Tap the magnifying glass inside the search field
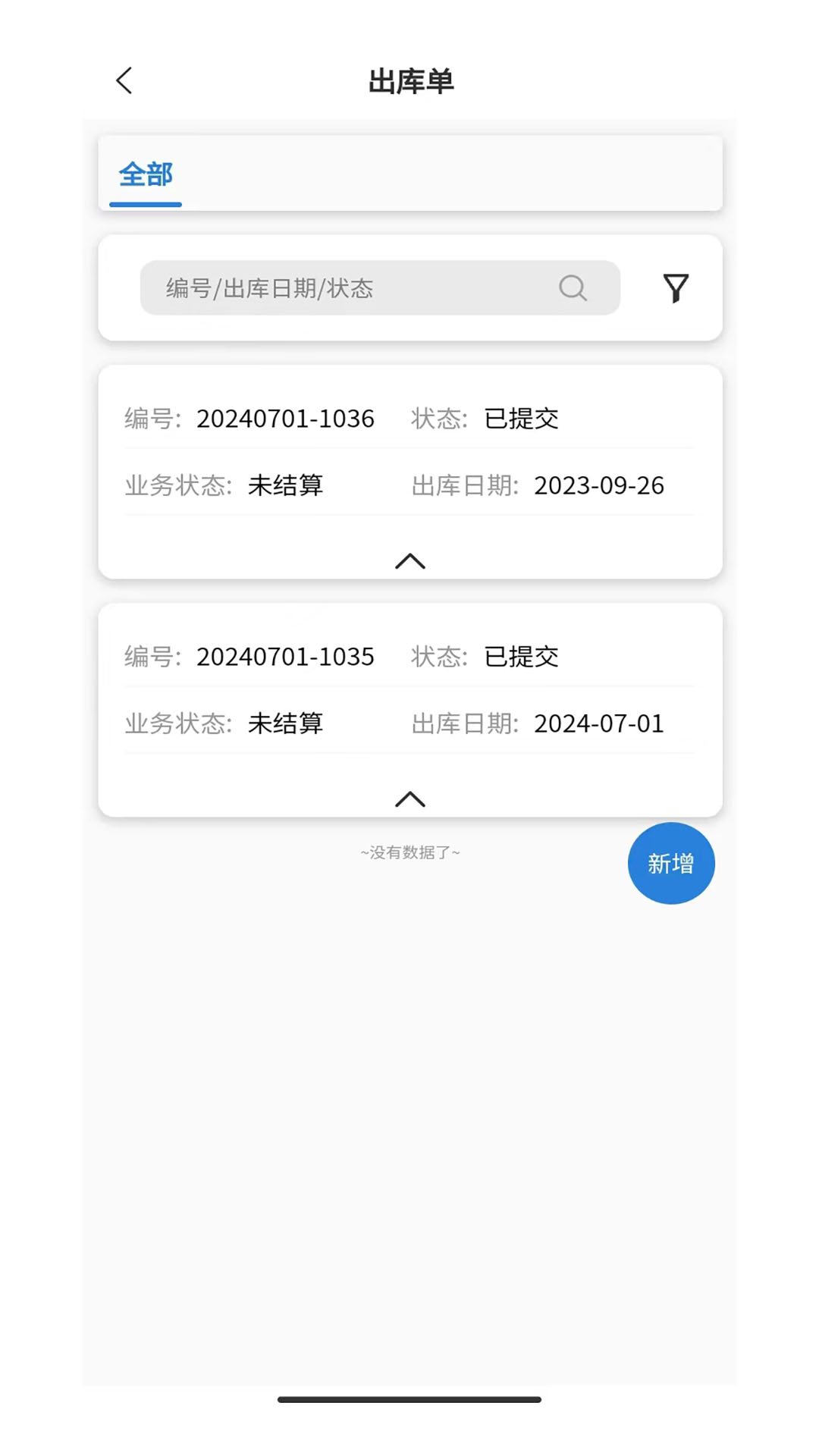 pyautogui.click(x=573, y=288)
